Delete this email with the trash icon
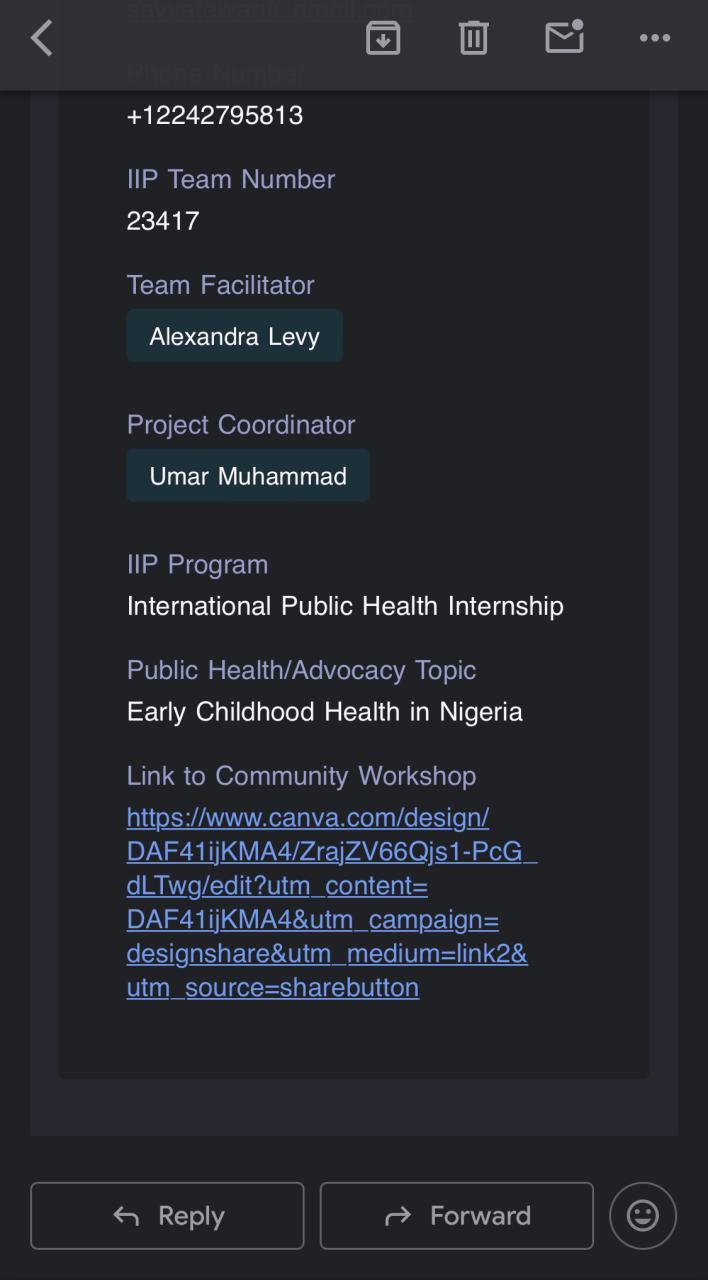Image resolution: width=708 pixels, height=1280 pixels. [473, 38]
